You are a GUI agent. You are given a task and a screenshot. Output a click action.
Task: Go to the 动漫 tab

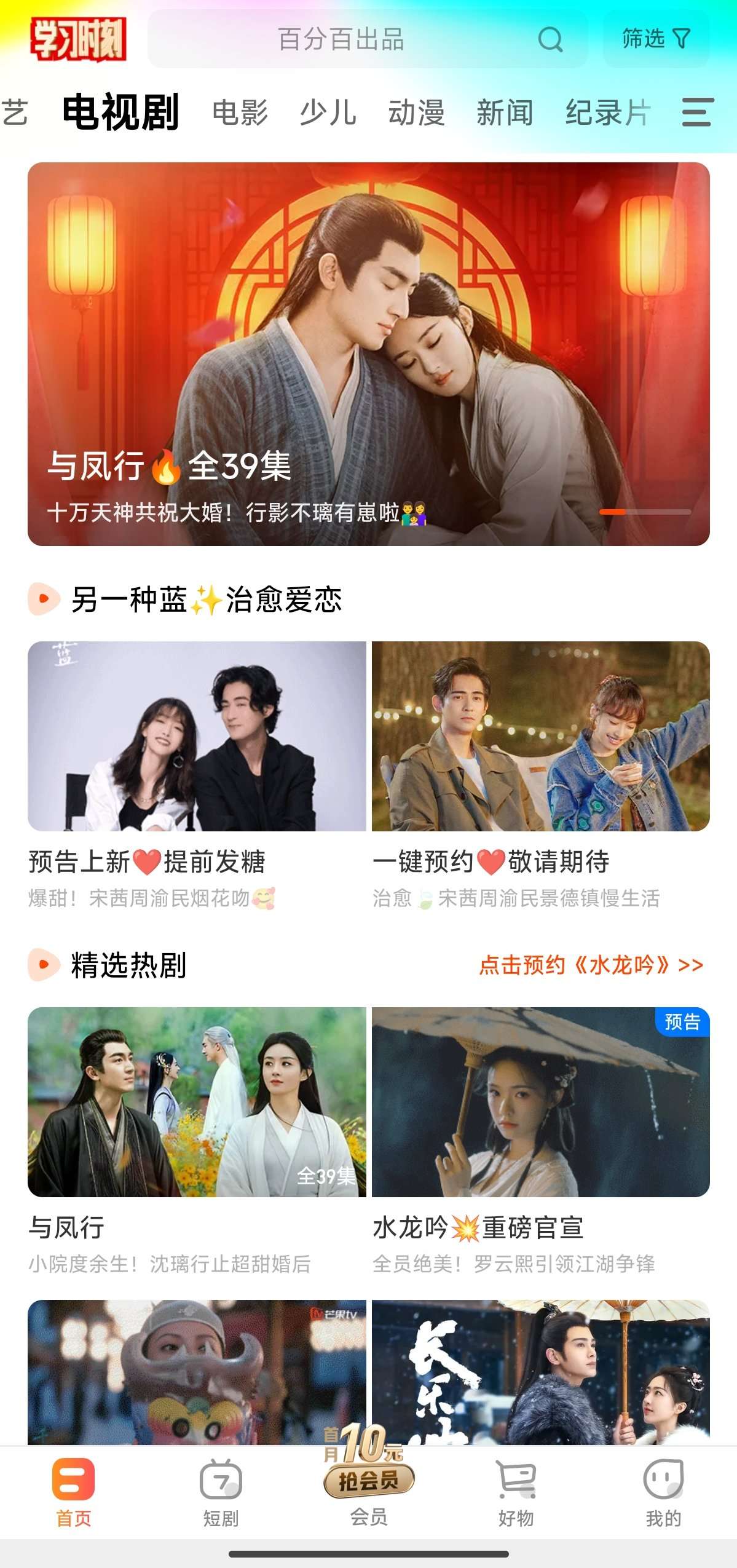click(x=417, y=113)
